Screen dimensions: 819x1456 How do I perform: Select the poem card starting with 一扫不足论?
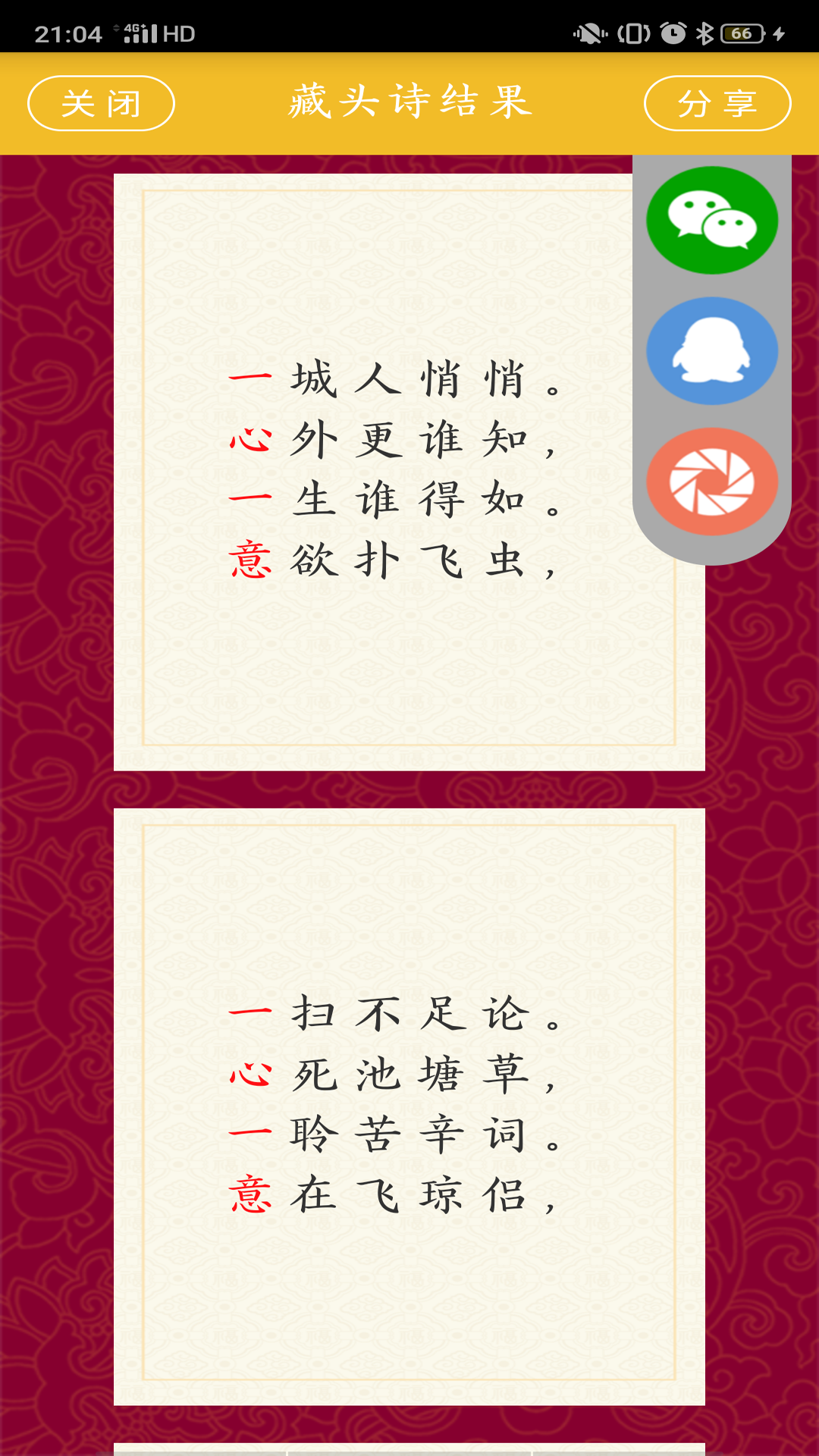[409, 1106]
